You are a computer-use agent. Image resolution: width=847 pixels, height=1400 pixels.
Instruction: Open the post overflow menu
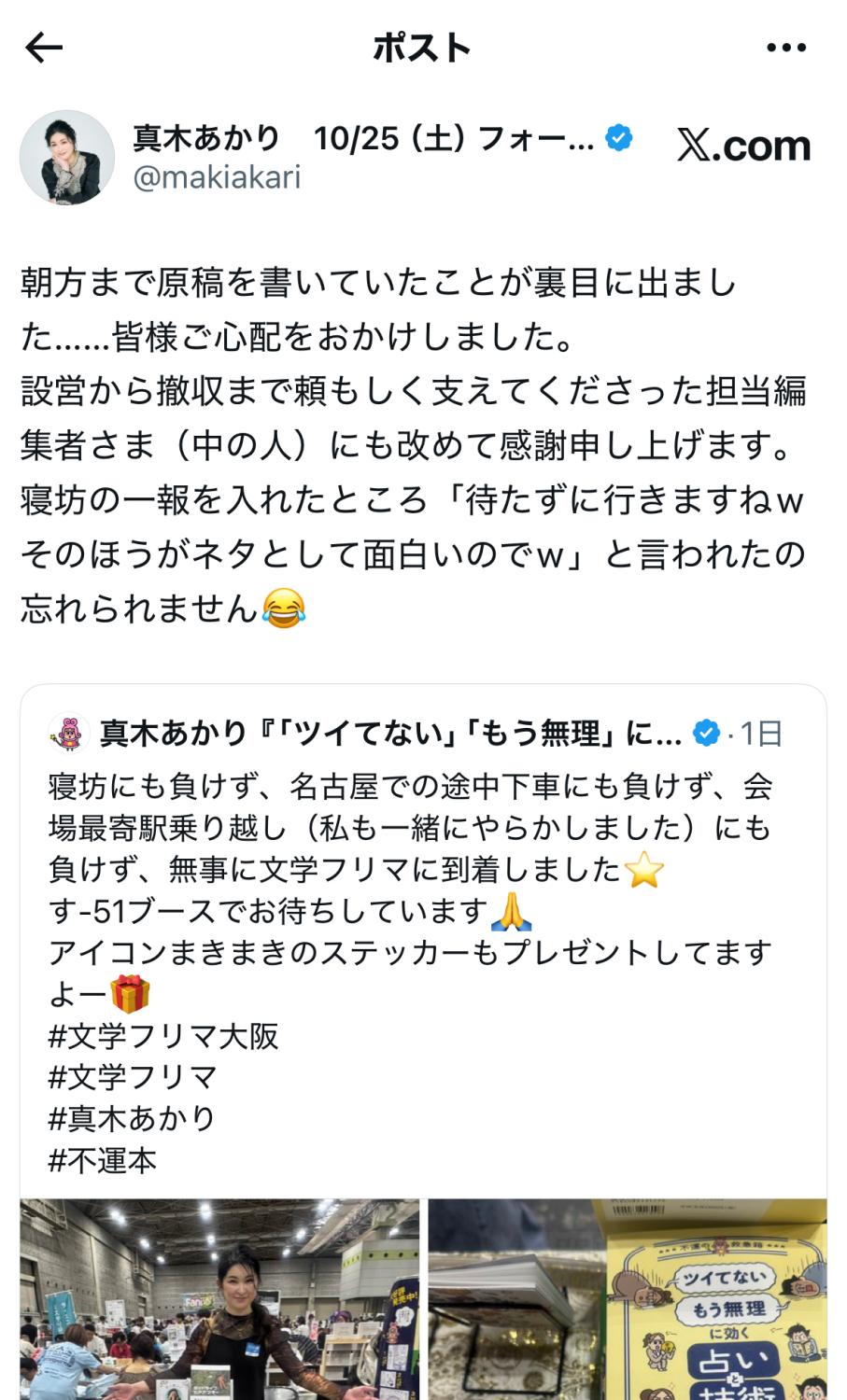[785, 48]
